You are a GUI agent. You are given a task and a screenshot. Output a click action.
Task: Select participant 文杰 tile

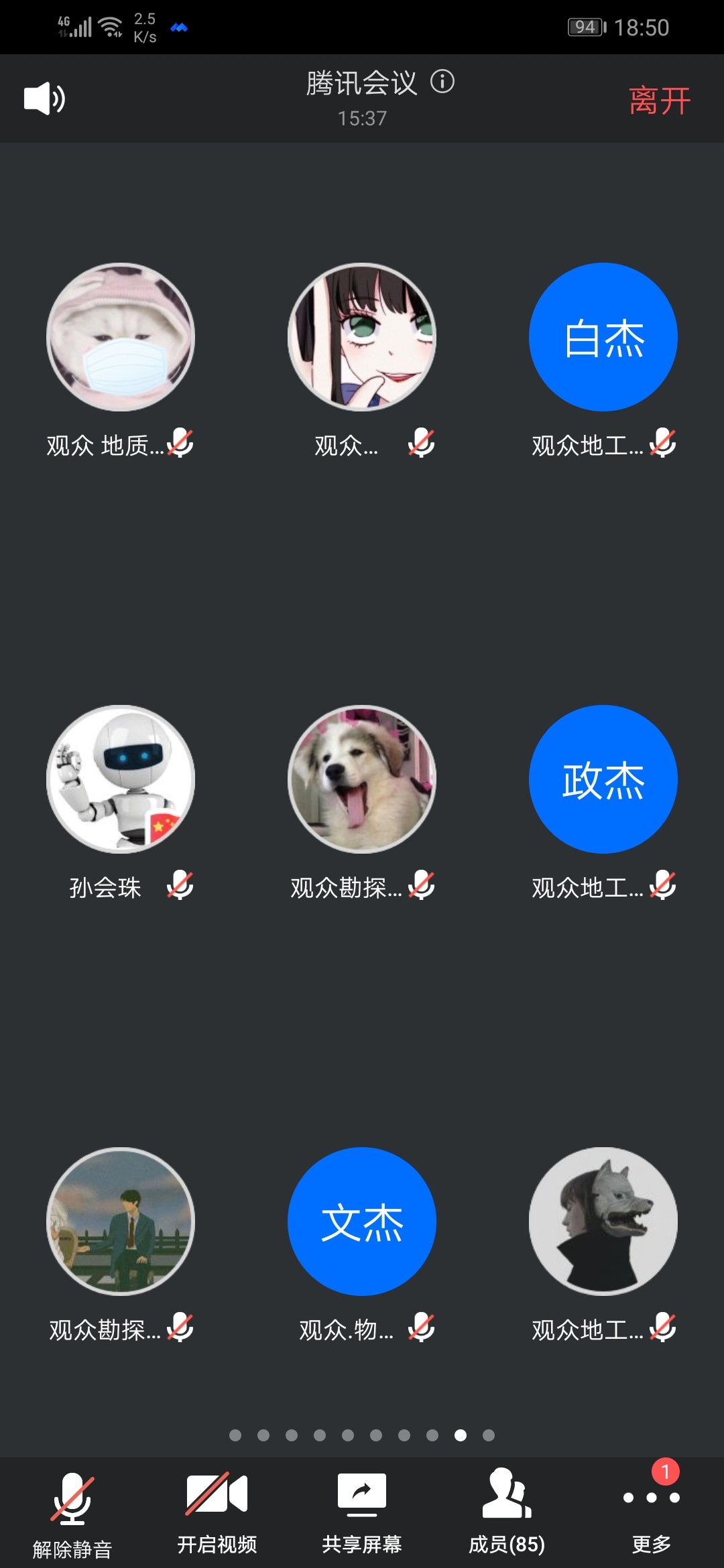[x=362, y=1222]
